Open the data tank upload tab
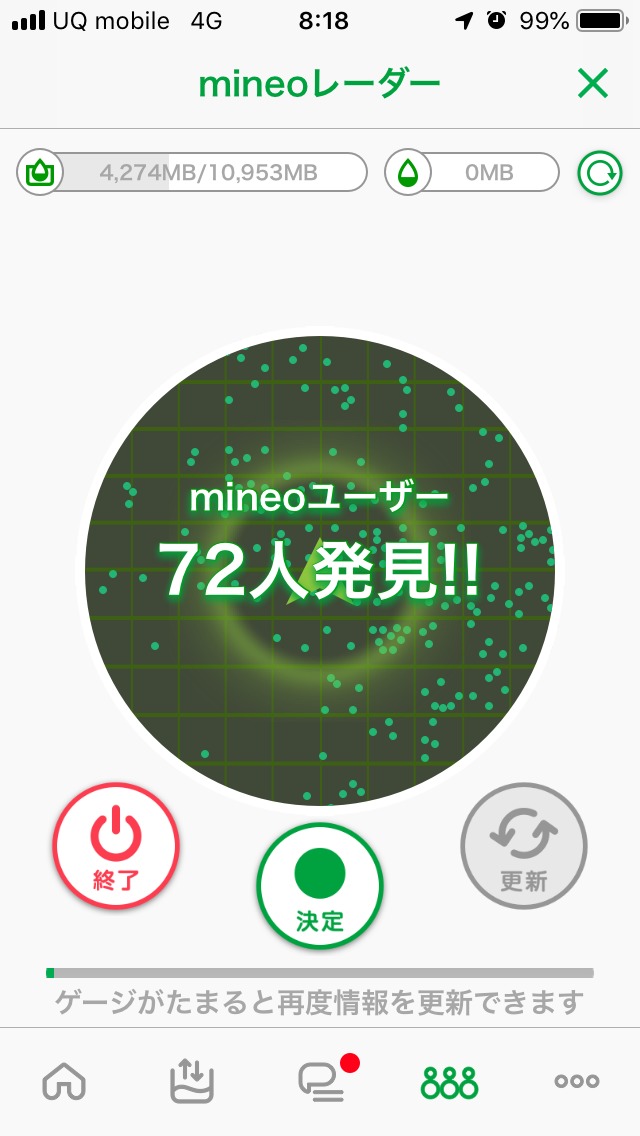Screen dimensions: 640x1136 coord(192,1081)
